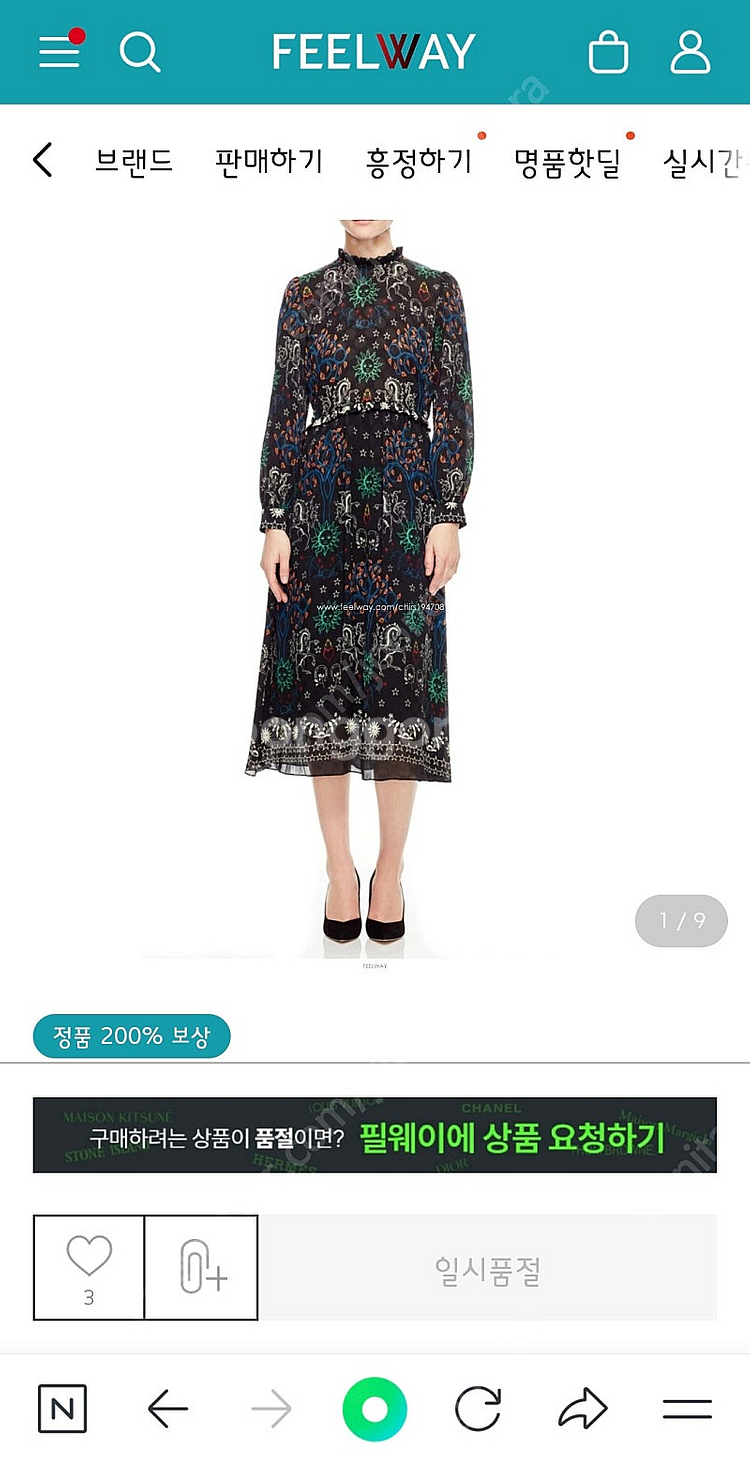Image resolution: width=750 pixels, height=1464 pixels.
Task: Open the Naver home N button
Action: pyautogui.click(x=62, y=1410)
